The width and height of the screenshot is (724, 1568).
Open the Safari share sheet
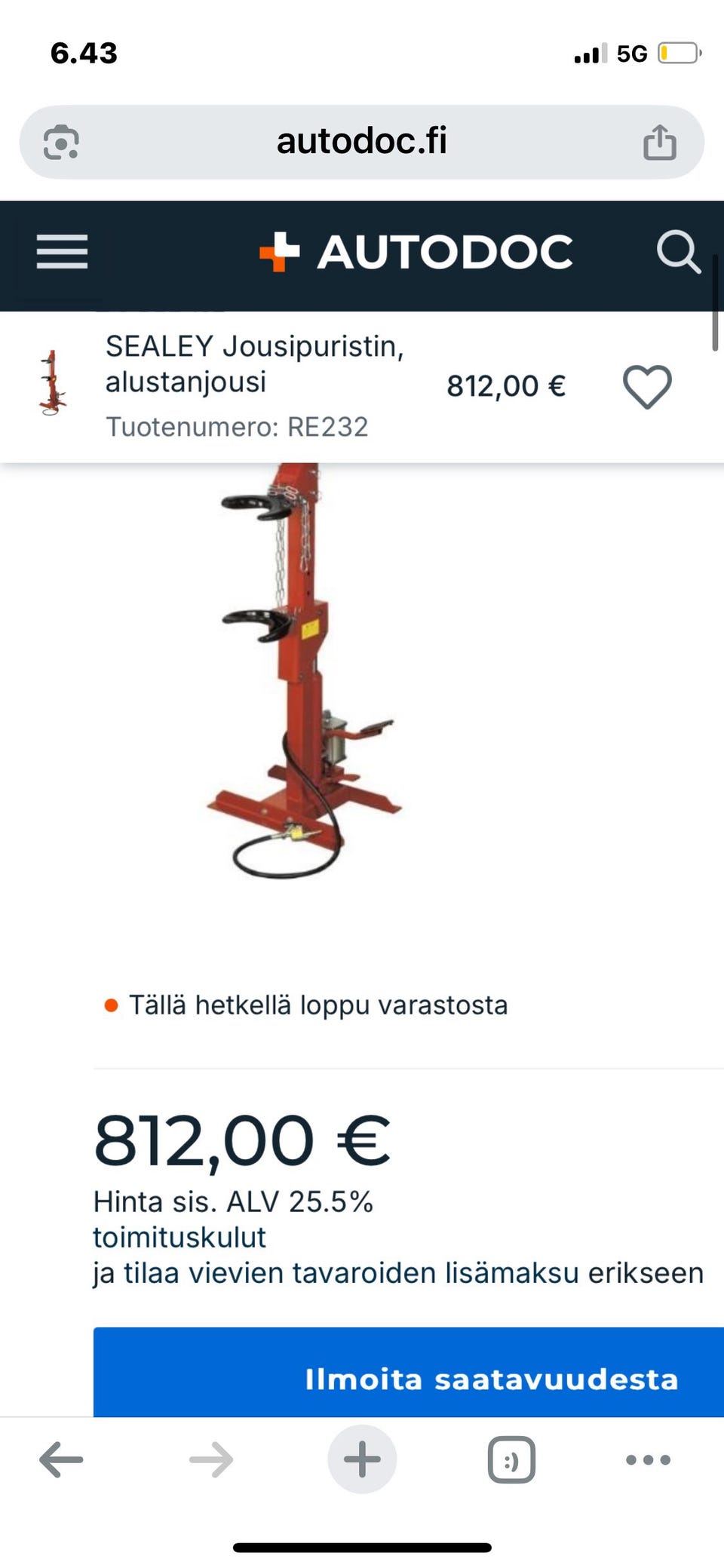662,140
